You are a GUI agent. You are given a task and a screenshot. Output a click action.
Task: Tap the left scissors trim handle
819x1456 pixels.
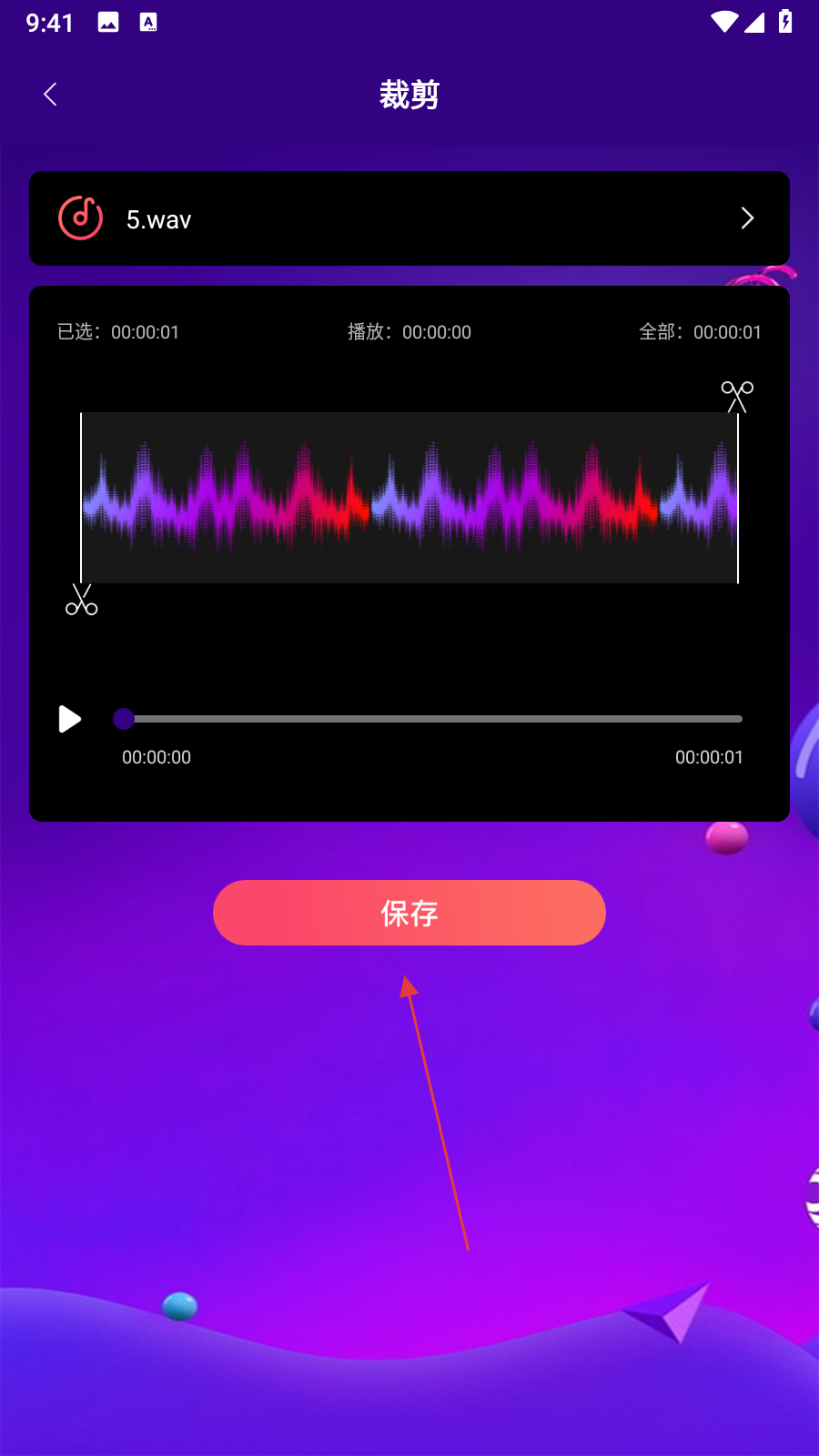pyautogui.click(x=82, y=600)
